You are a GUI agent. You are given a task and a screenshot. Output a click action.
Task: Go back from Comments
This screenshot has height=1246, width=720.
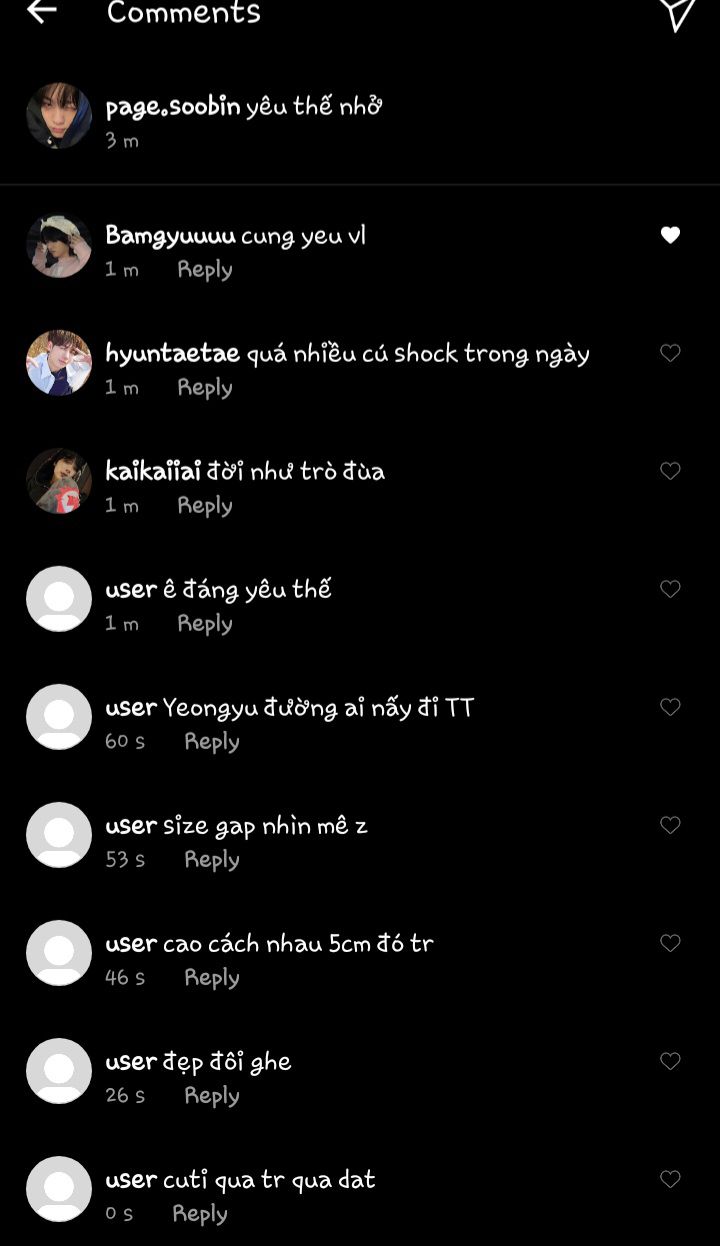click(x=41, y=12)
